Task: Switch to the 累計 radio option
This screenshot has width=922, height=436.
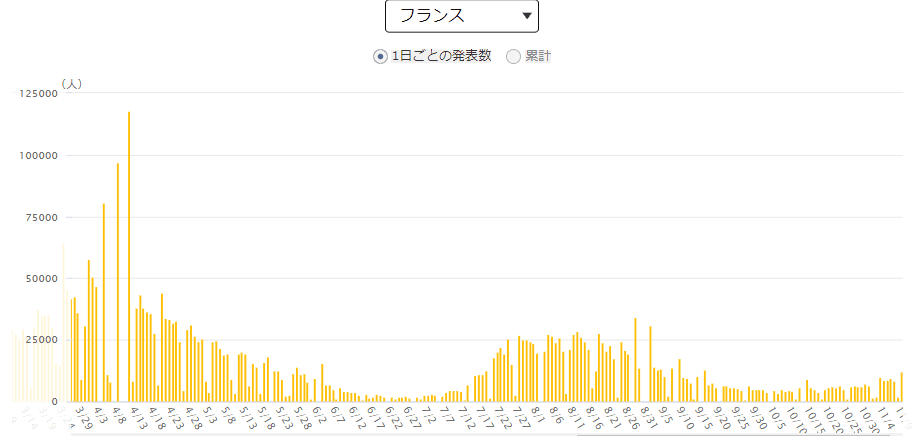Action: (x=514, y=56)
